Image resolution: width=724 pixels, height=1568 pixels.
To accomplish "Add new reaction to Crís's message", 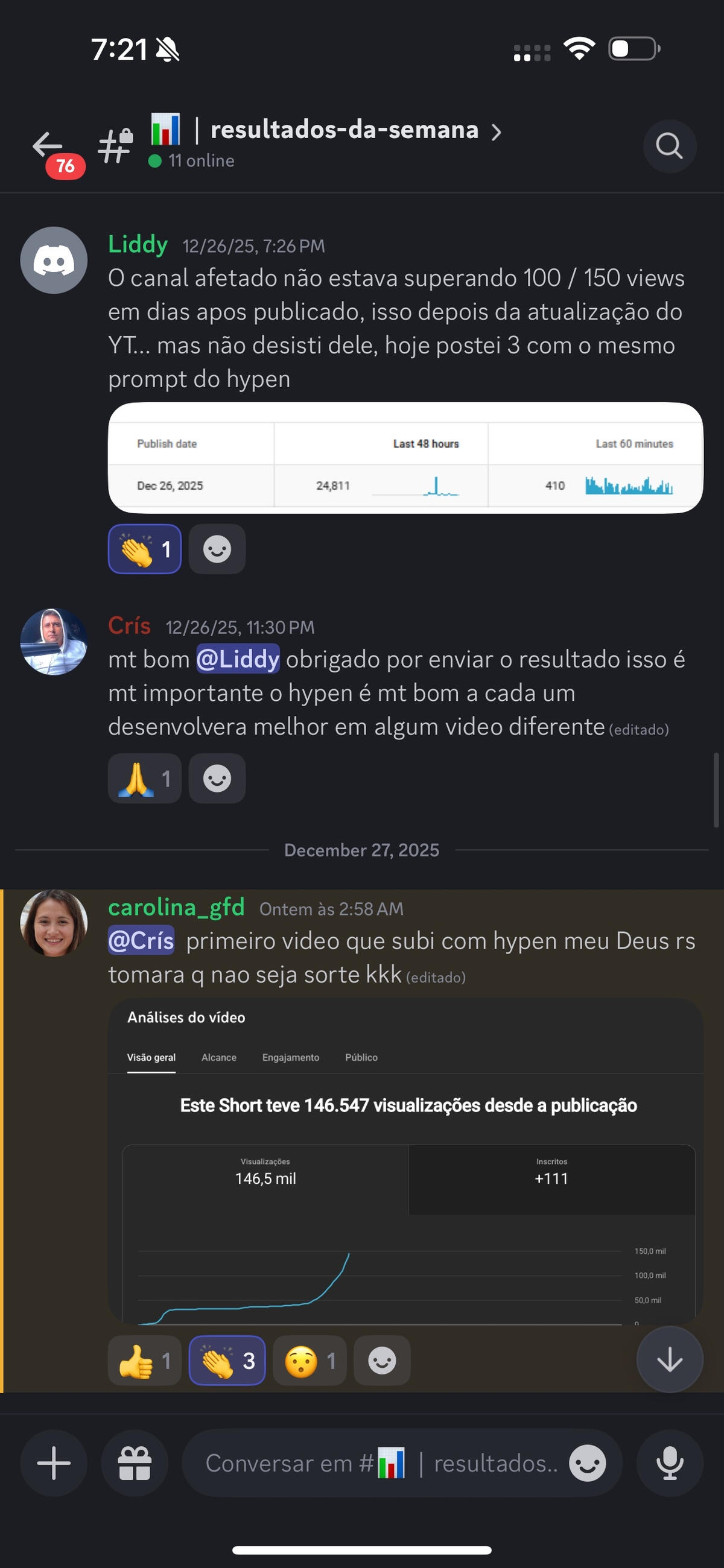I will [217, 779].
